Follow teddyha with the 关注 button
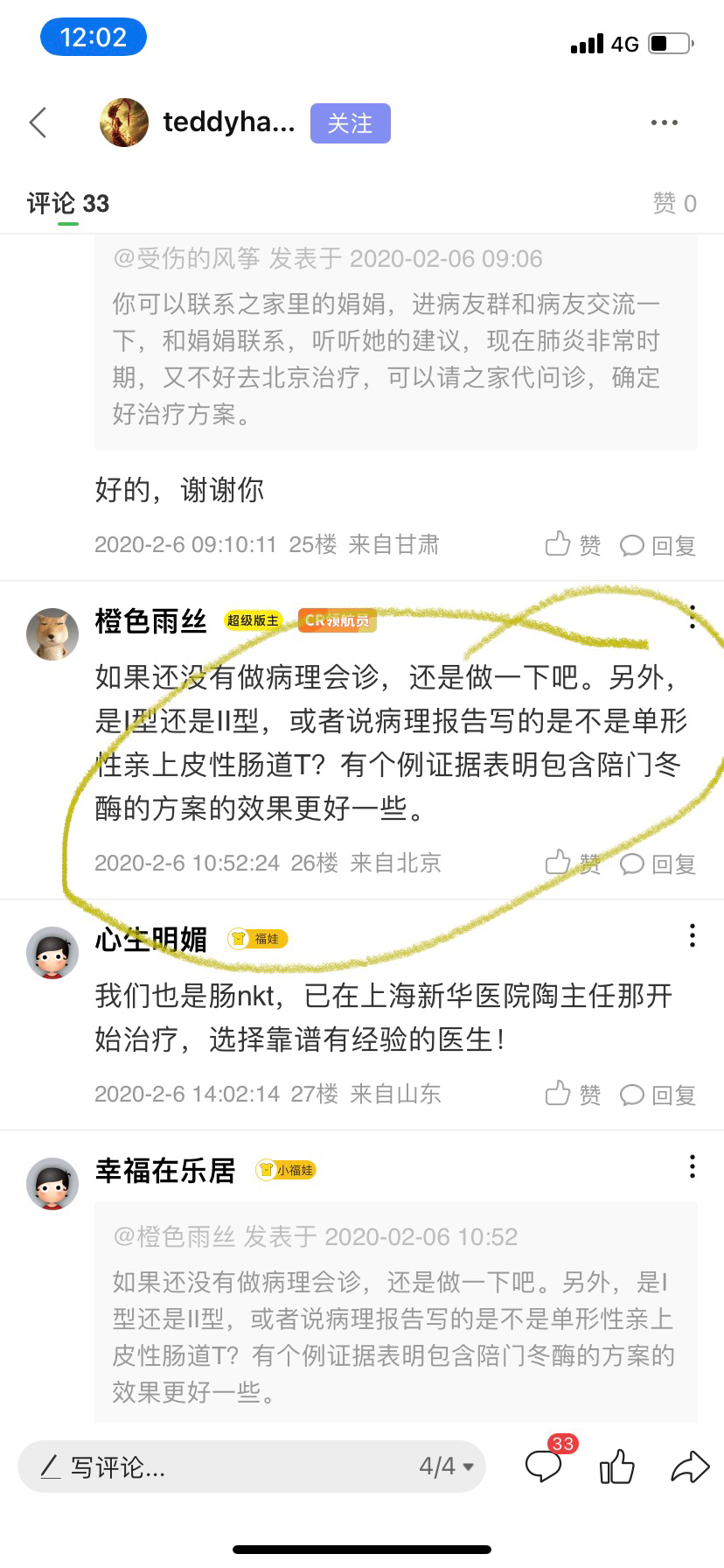Viewport: 724px width, 1568px height. pos(350,123)
